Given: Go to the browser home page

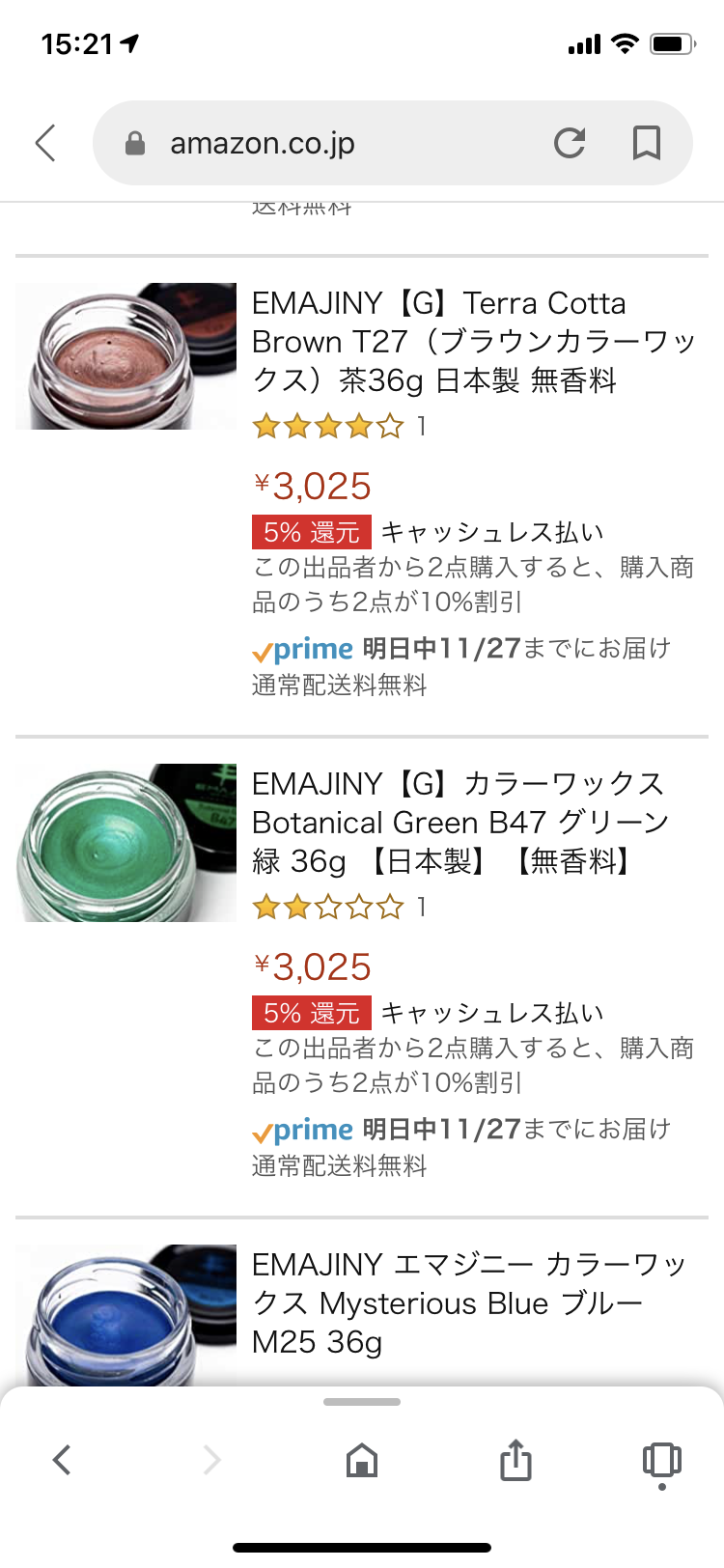Looking at the screenshot, I should tap(362, 1460).
